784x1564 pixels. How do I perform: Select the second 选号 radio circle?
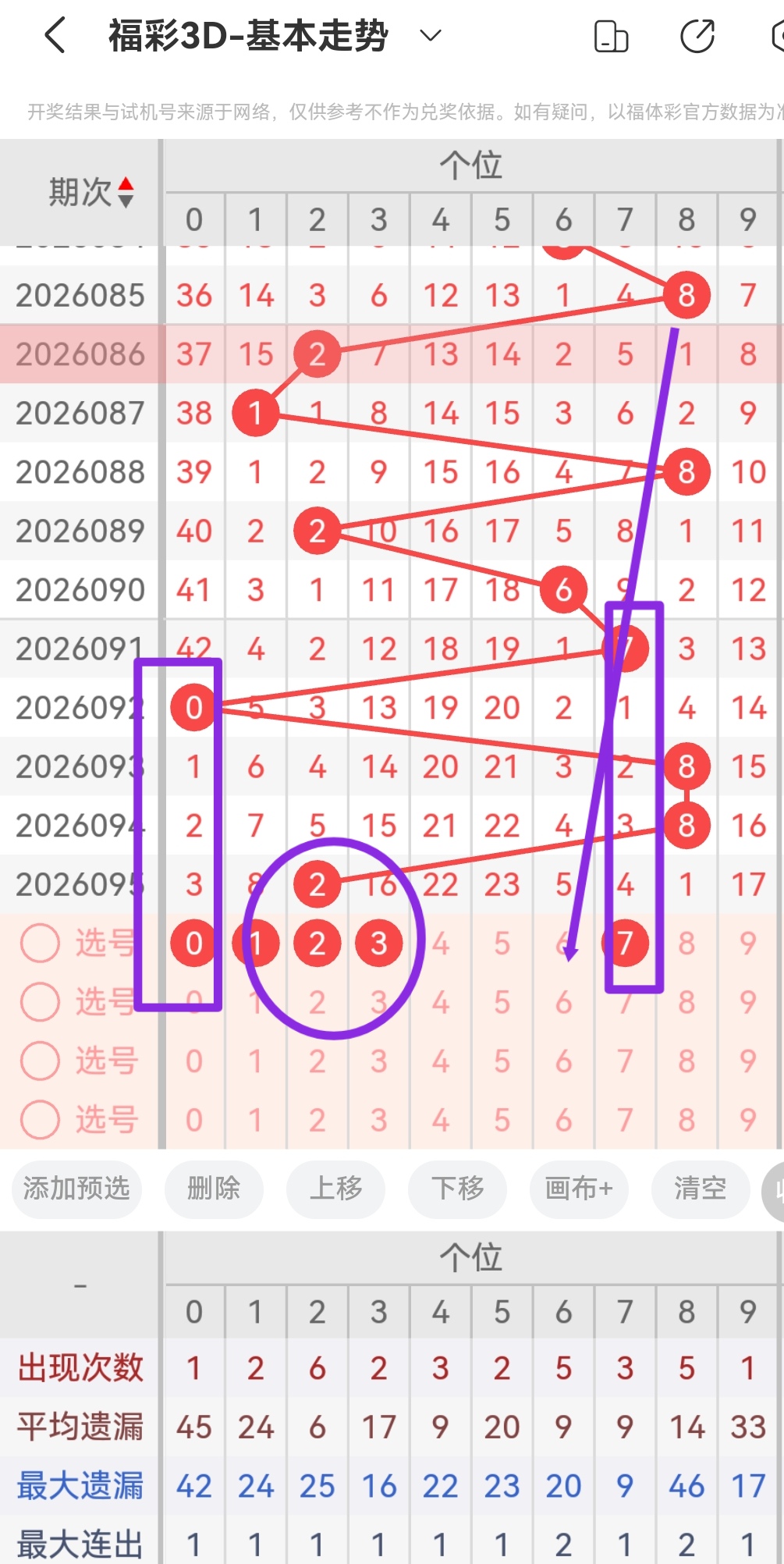click(40, 1001)
